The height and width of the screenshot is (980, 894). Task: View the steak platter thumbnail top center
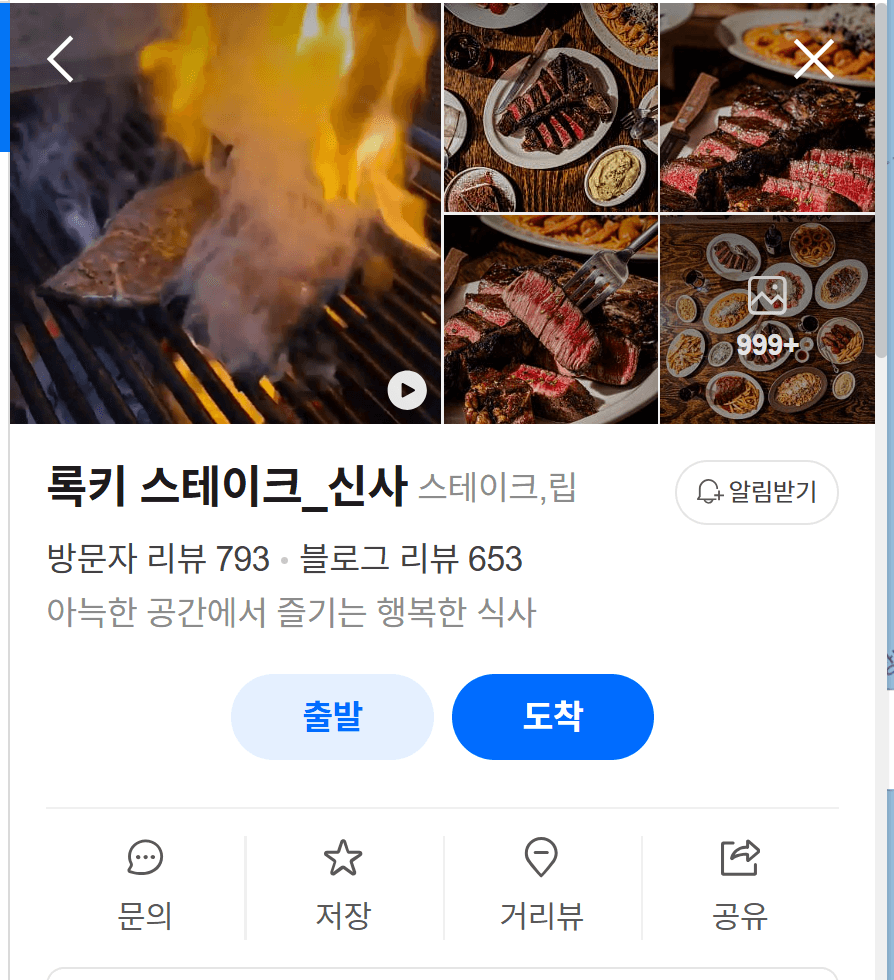point(551,107)
